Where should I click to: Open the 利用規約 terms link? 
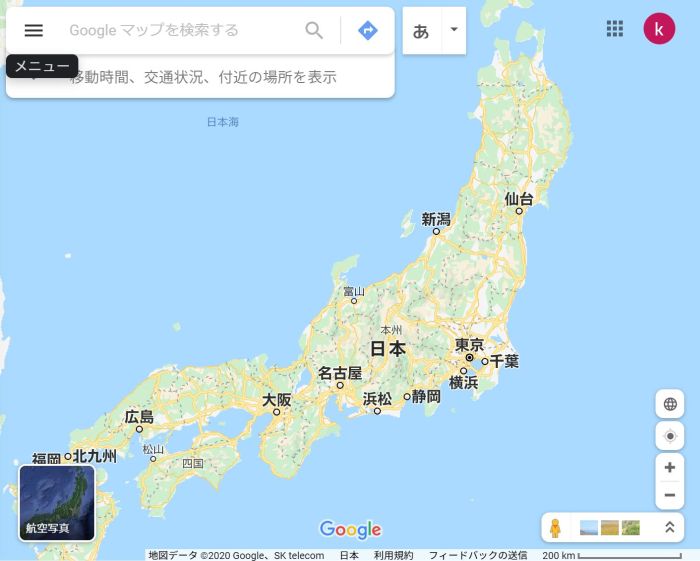[393, 555]
